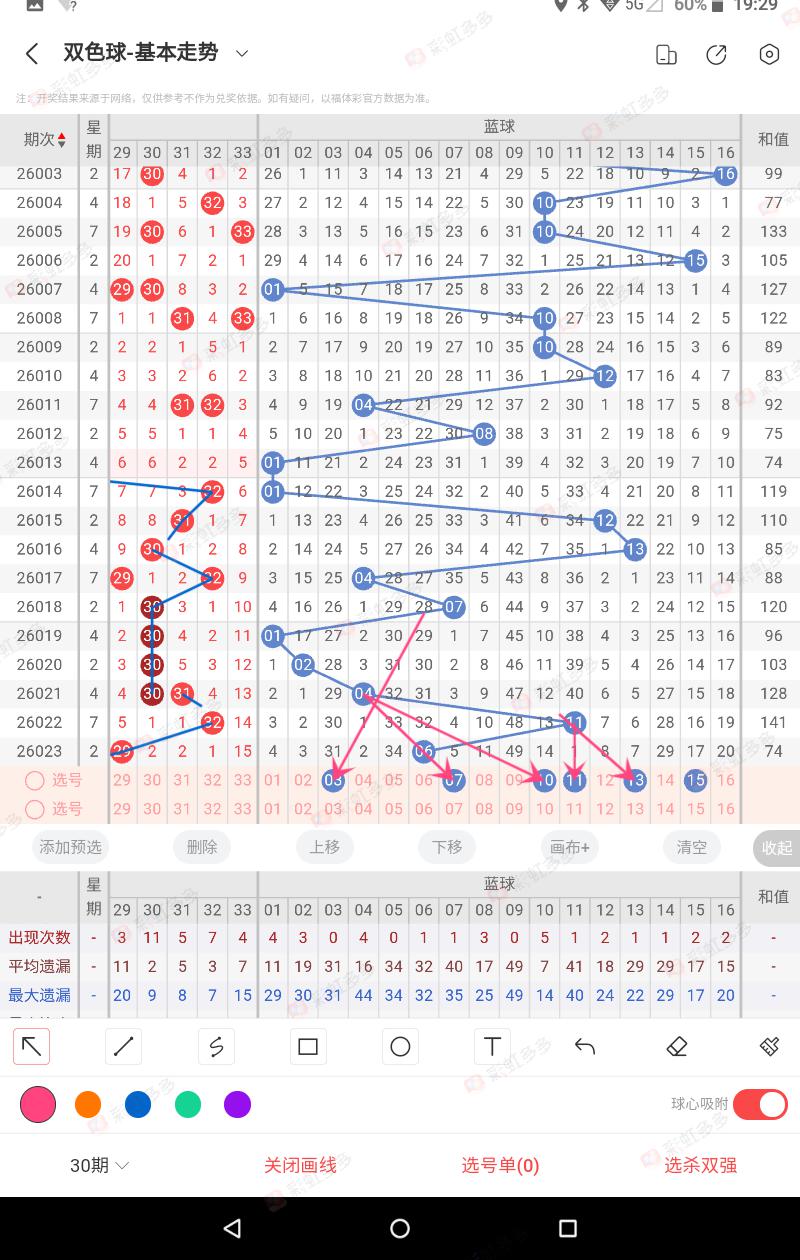Expand the 双色球-基本走势 title dropdown
Viewport: 800px width, 1260px height.
tap(242, 53)
